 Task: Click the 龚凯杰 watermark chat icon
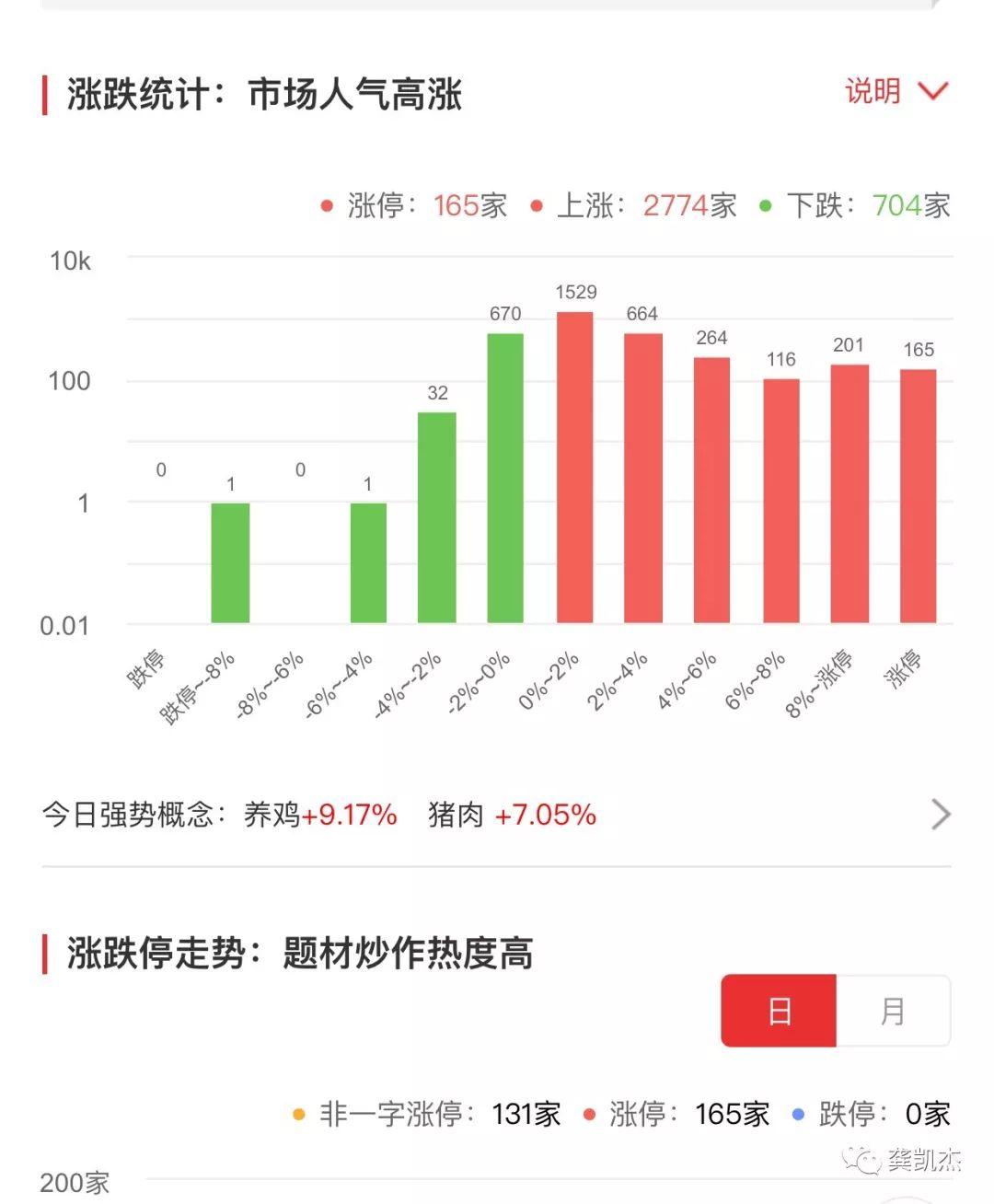click(x=861, y=1162)
